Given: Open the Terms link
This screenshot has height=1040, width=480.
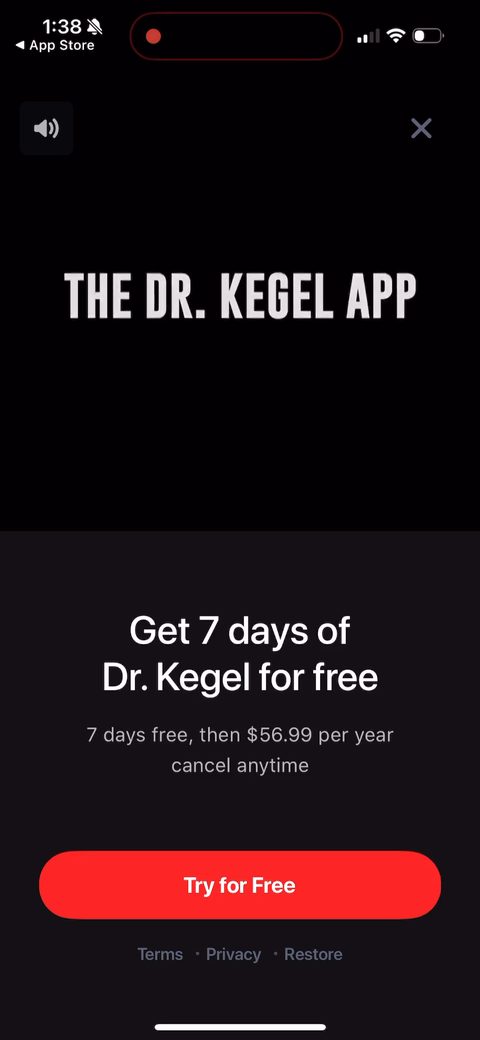Looking at the screenshot, I should (x=160, y=954).
